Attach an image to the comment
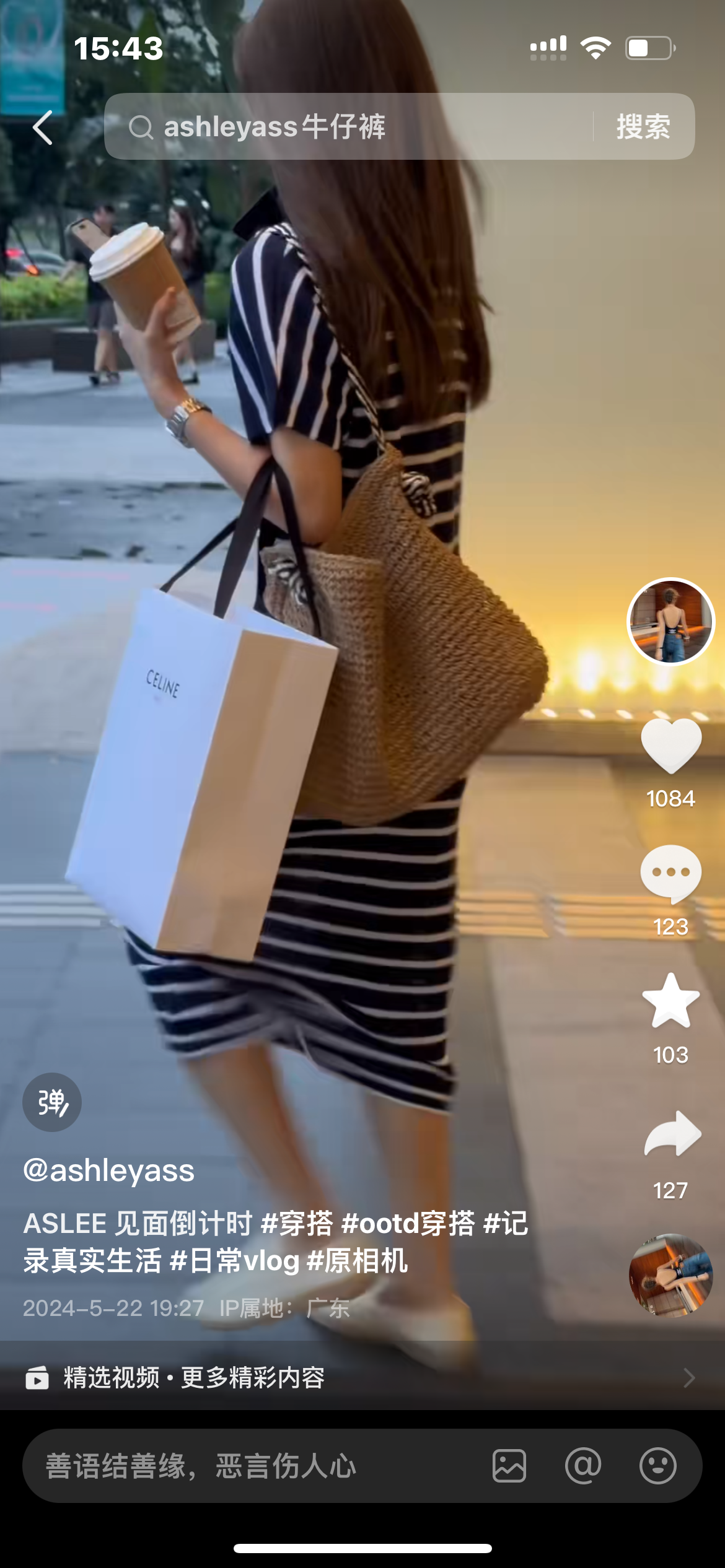The width and height of the screenshot is (725, 1568). point(509,1466)
